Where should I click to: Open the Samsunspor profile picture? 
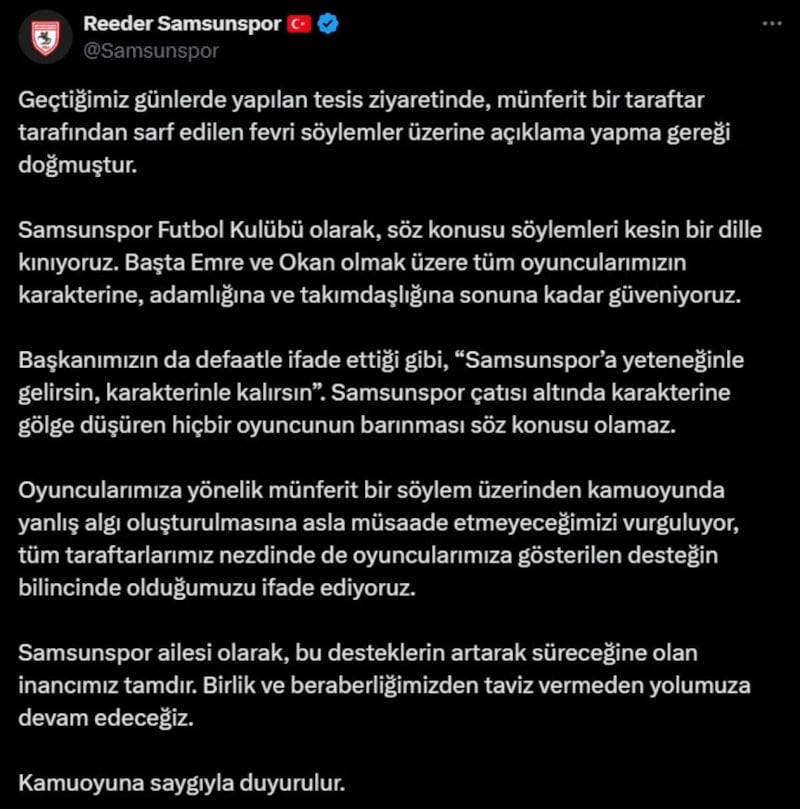click(42, 38)
